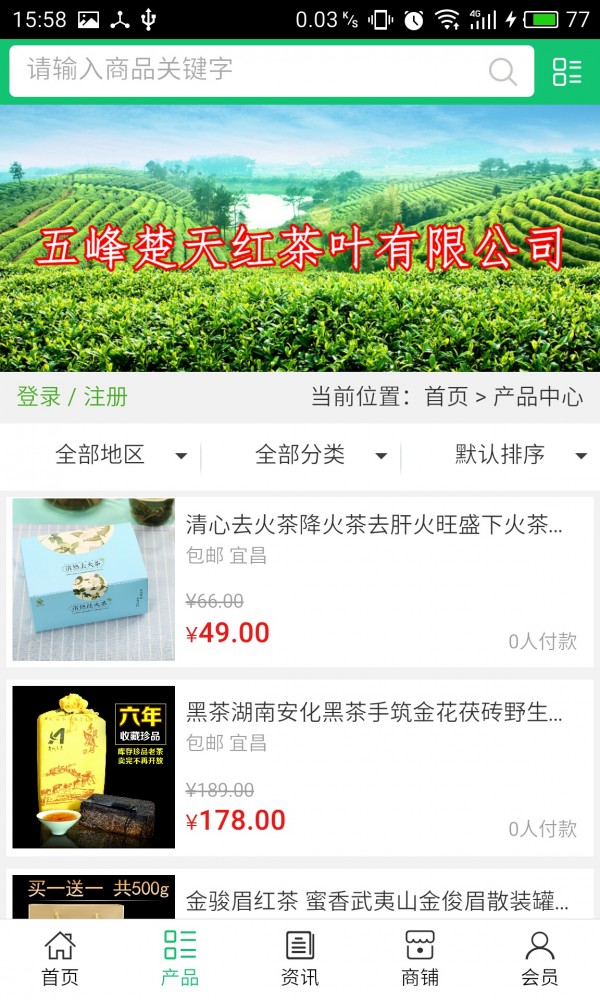Select the 产品 tab
This screenshot has width=600, height=1000.
point(180,958)
